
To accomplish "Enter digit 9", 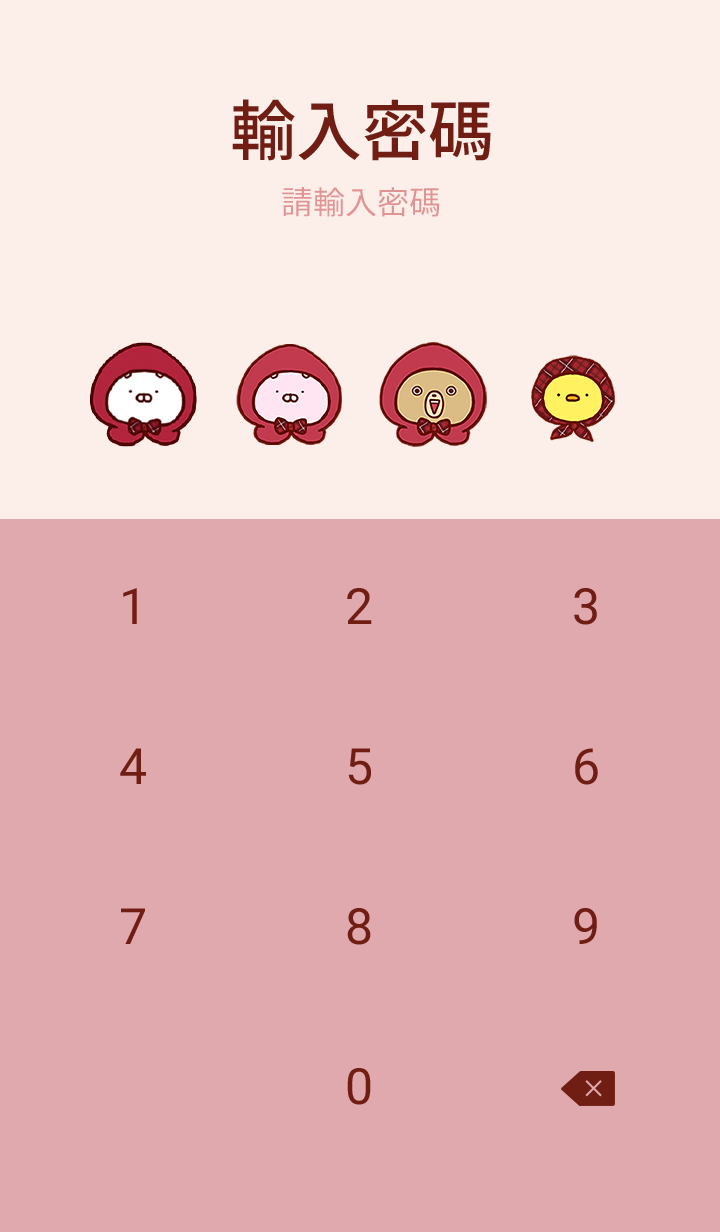I will pyautogui.click(x=586, y=927).
